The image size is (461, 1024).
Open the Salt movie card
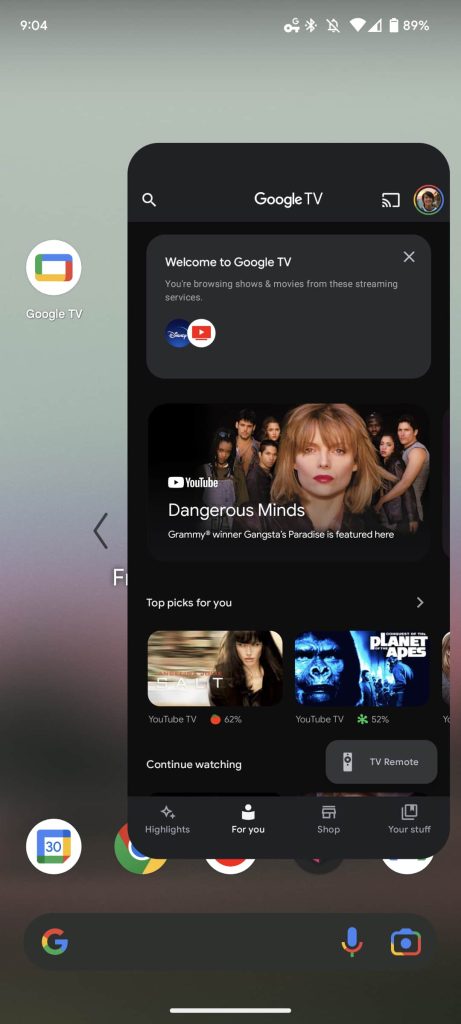pyautogui.click(x=215, y=668)
